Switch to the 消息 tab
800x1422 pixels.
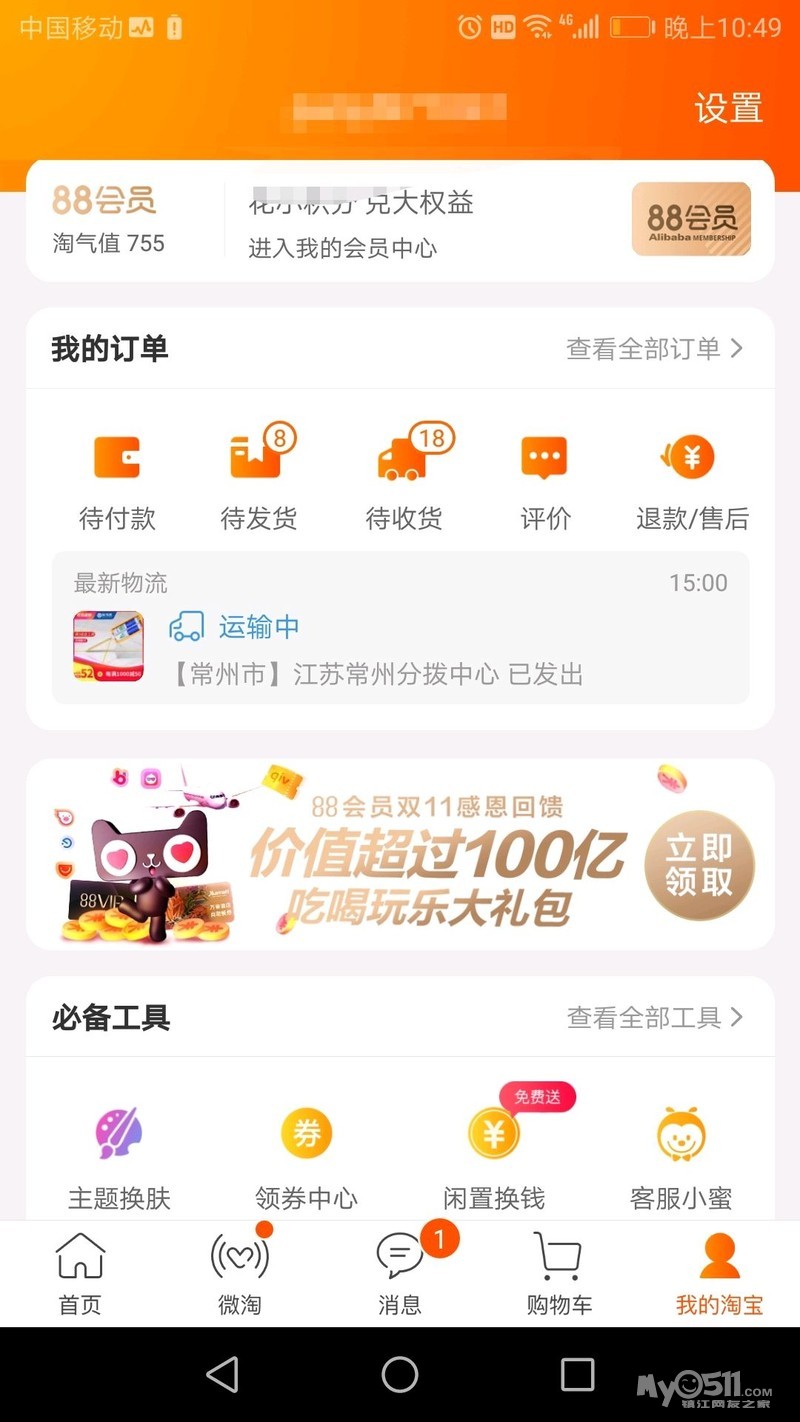[x=400, y=1273]
